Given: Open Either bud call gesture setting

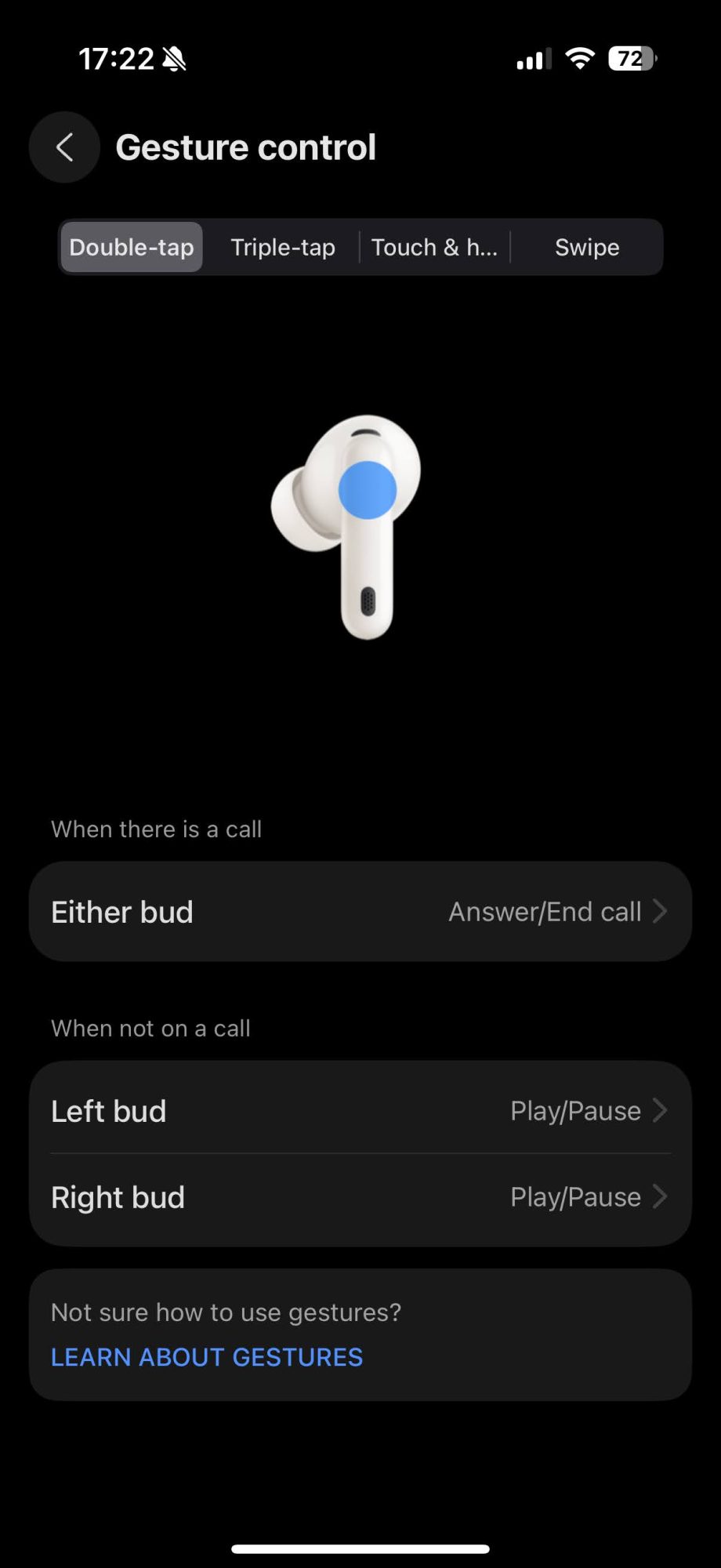Looking at the screenshot, I should pos(360,912).
